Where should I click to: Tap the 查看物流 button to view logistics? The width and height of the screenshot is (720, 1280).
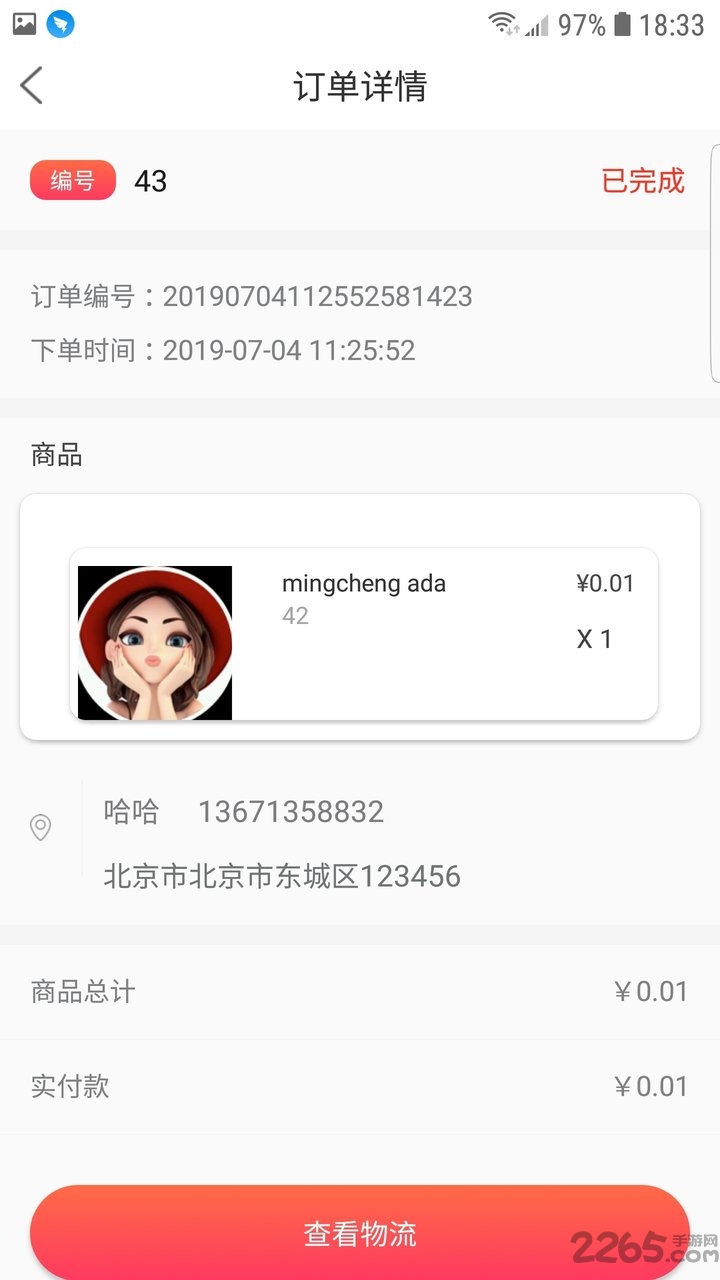[360, 1233]
